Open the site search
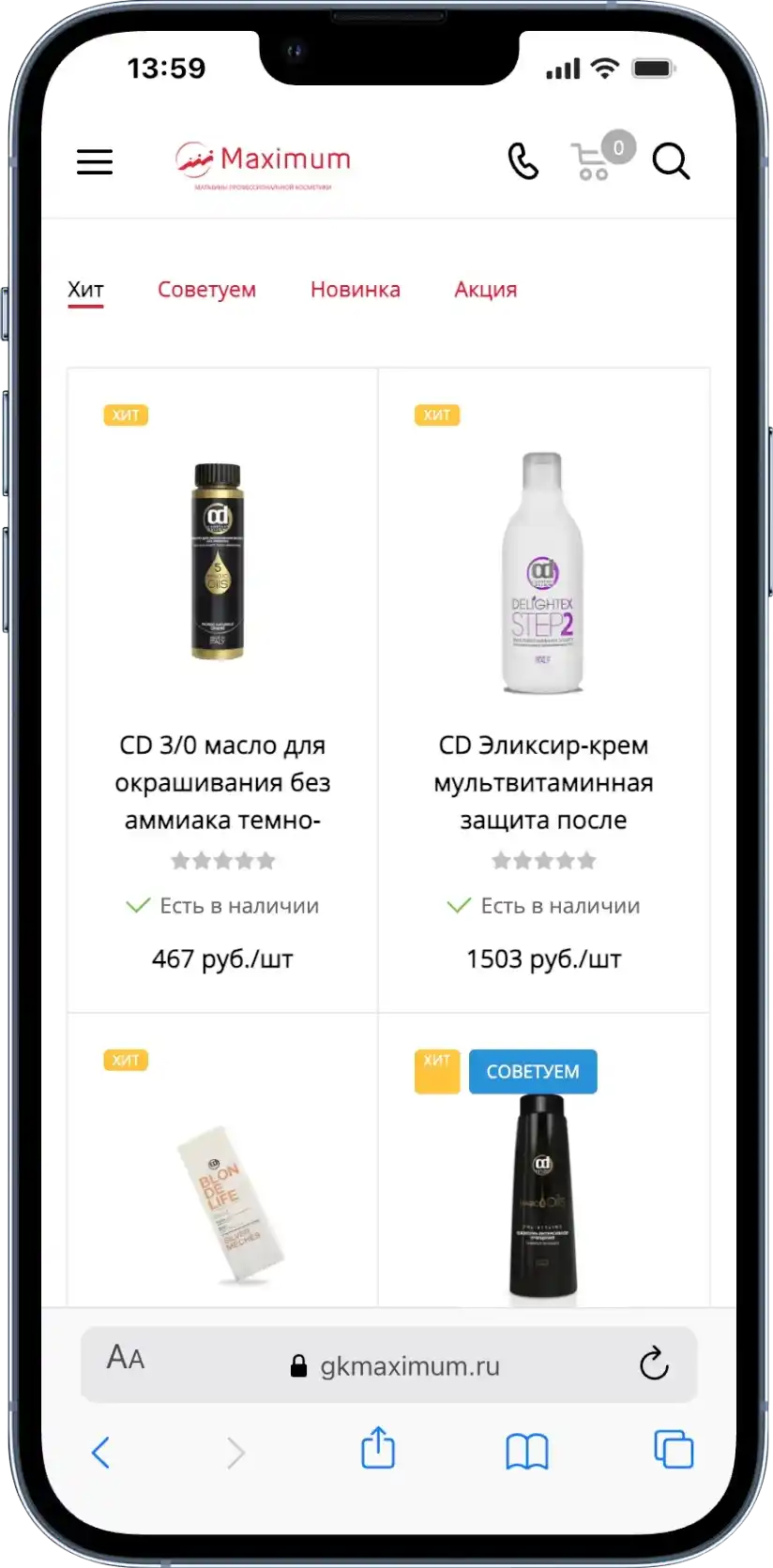 671,161
